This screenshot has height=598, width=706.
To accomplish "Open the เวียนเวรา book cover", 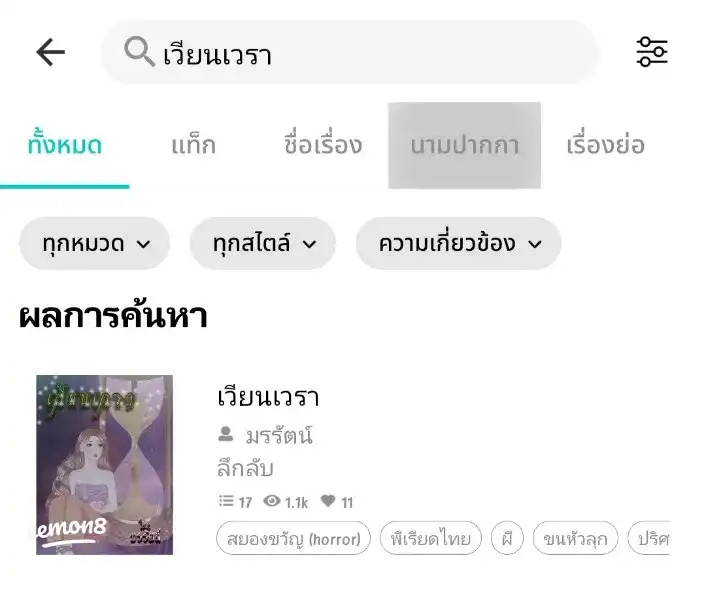I will coord(104,464).
